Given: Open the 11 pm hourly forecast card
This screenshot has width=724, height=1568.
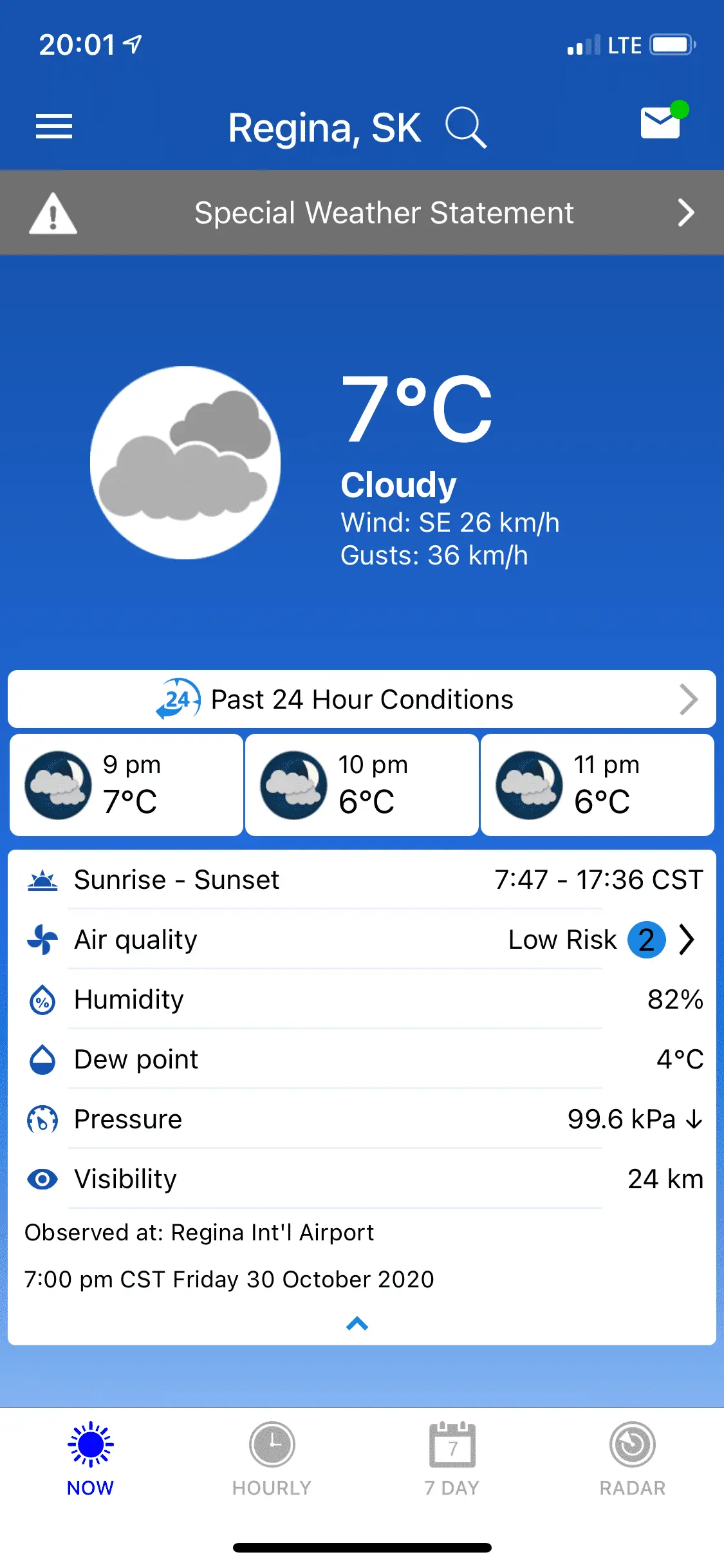Looking at the screenshot, I should pos(597,785).
